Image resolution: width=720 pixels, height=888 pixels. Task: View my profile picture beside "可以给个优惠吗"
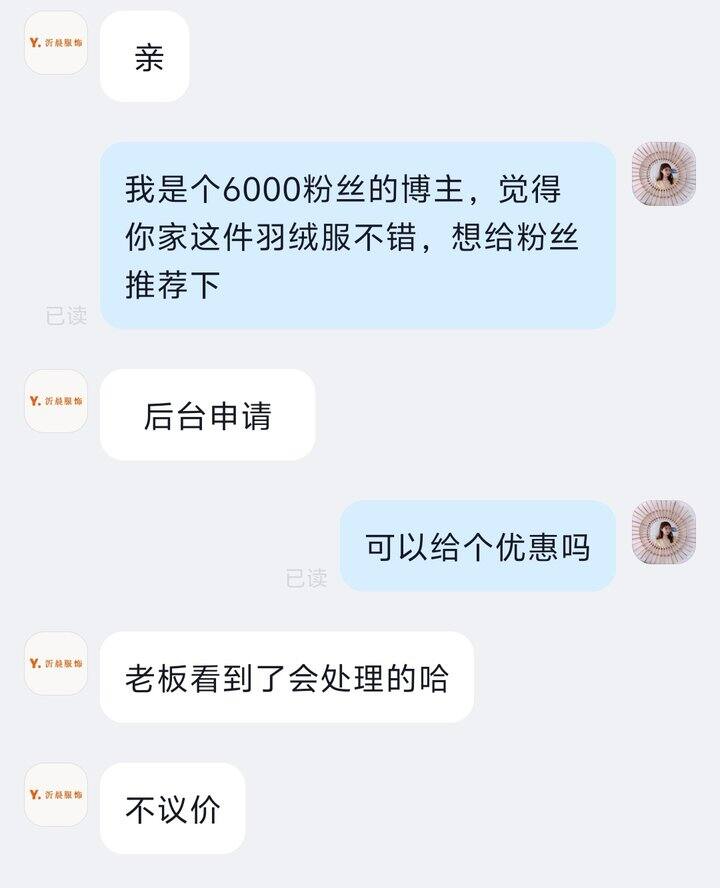tap(663, 532)
